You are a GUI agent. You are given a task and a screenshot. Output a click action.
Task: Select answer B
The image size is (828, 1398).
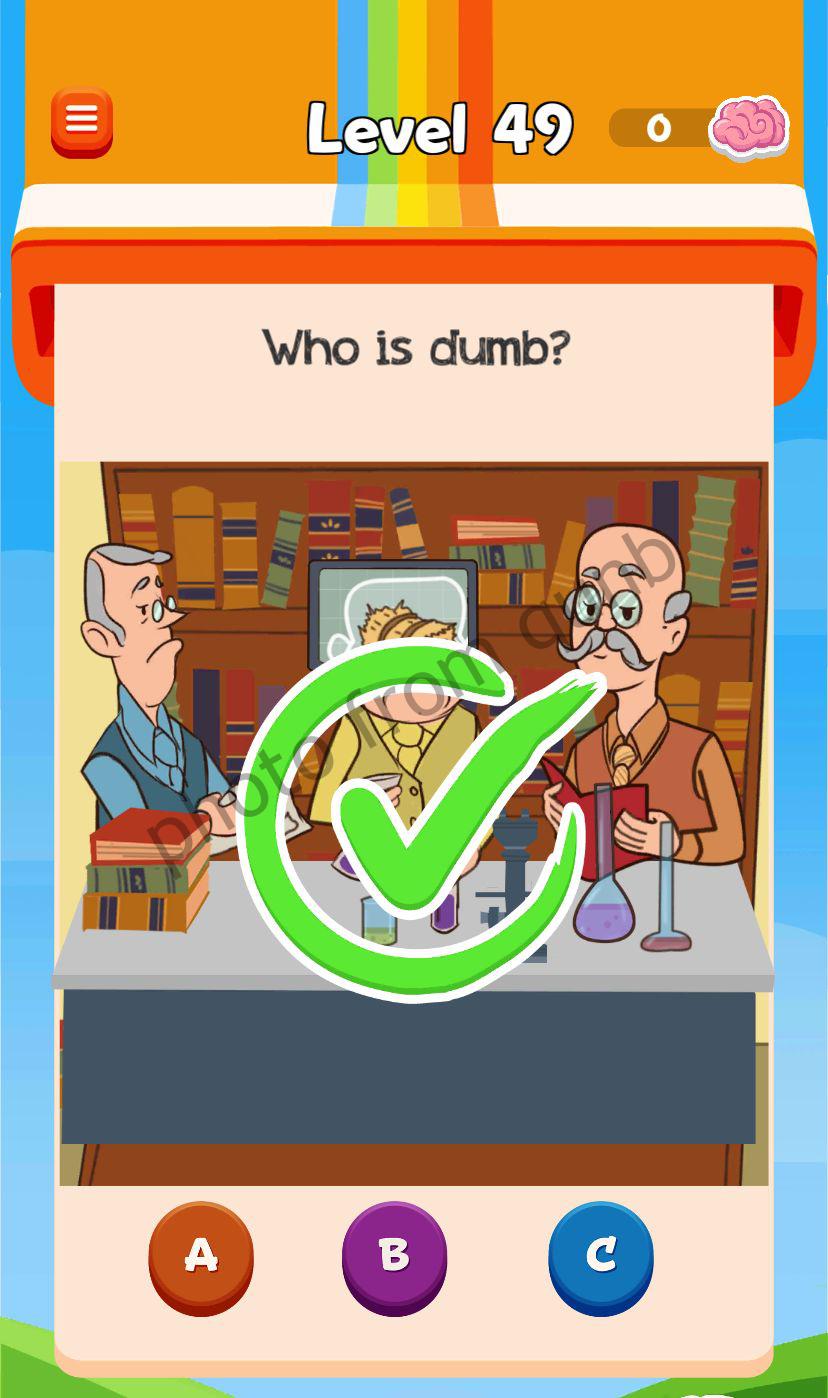(x=394, y=1255)
